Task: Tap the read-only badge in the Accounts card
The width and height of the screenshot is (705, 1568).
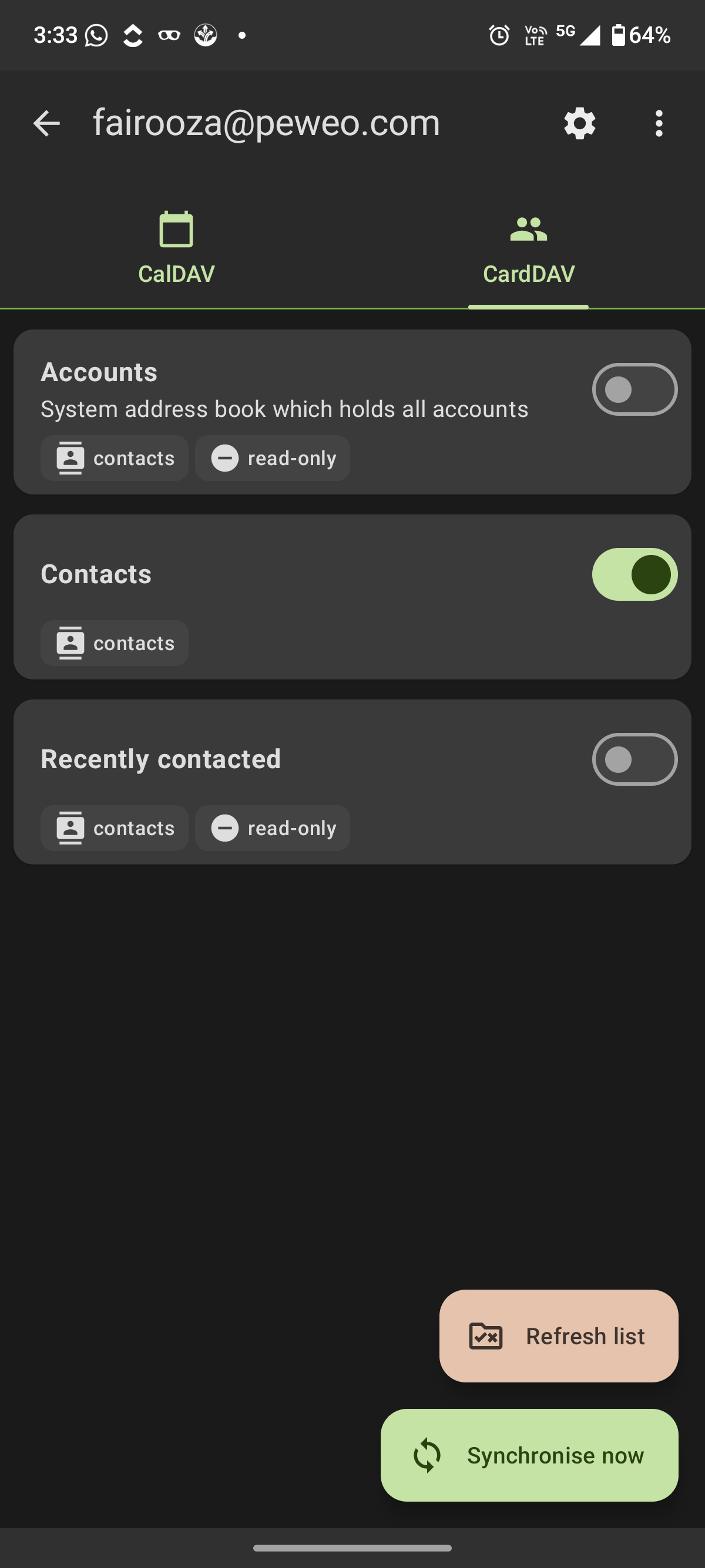Action: coord(271,457)
